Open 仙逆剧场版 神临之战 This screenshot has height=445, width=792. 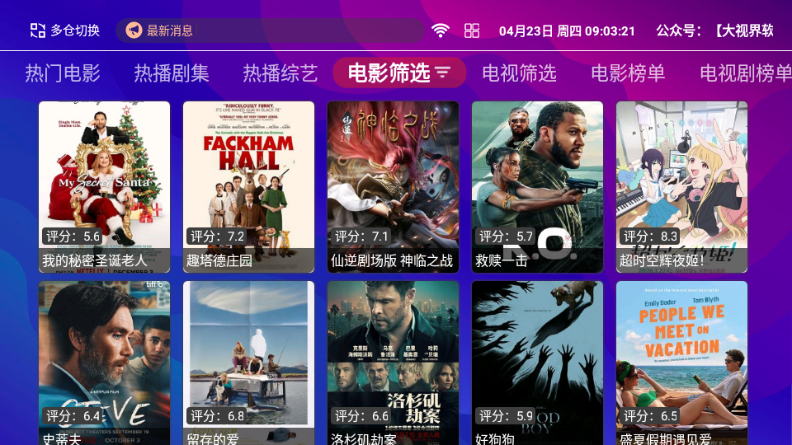pos(393,186)
